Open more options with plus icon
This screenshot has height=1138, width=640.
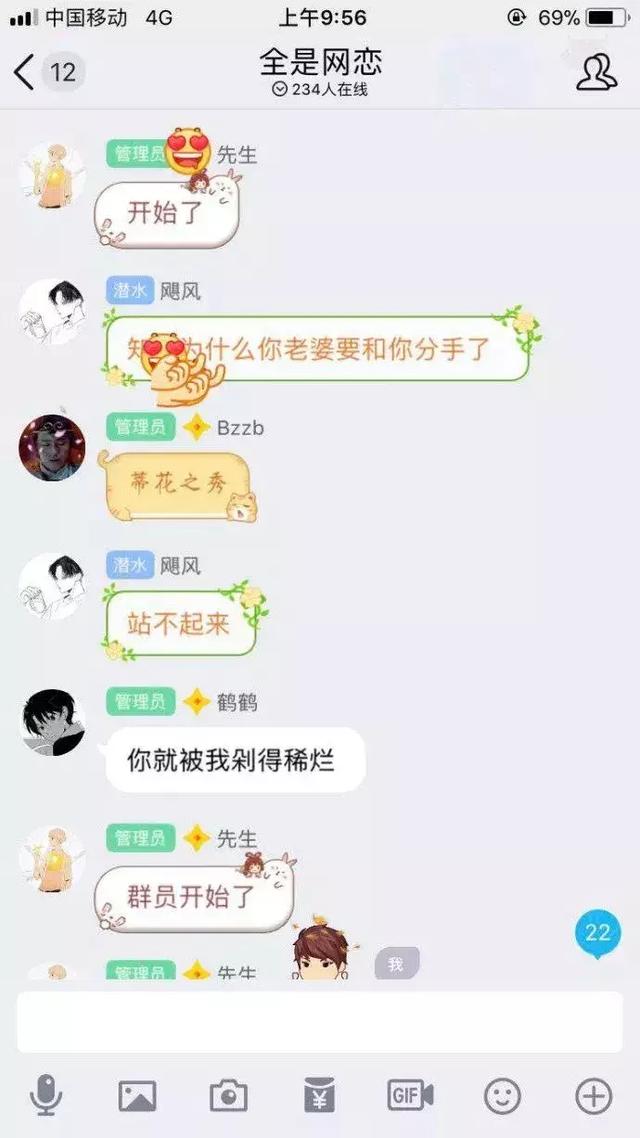593,1096
